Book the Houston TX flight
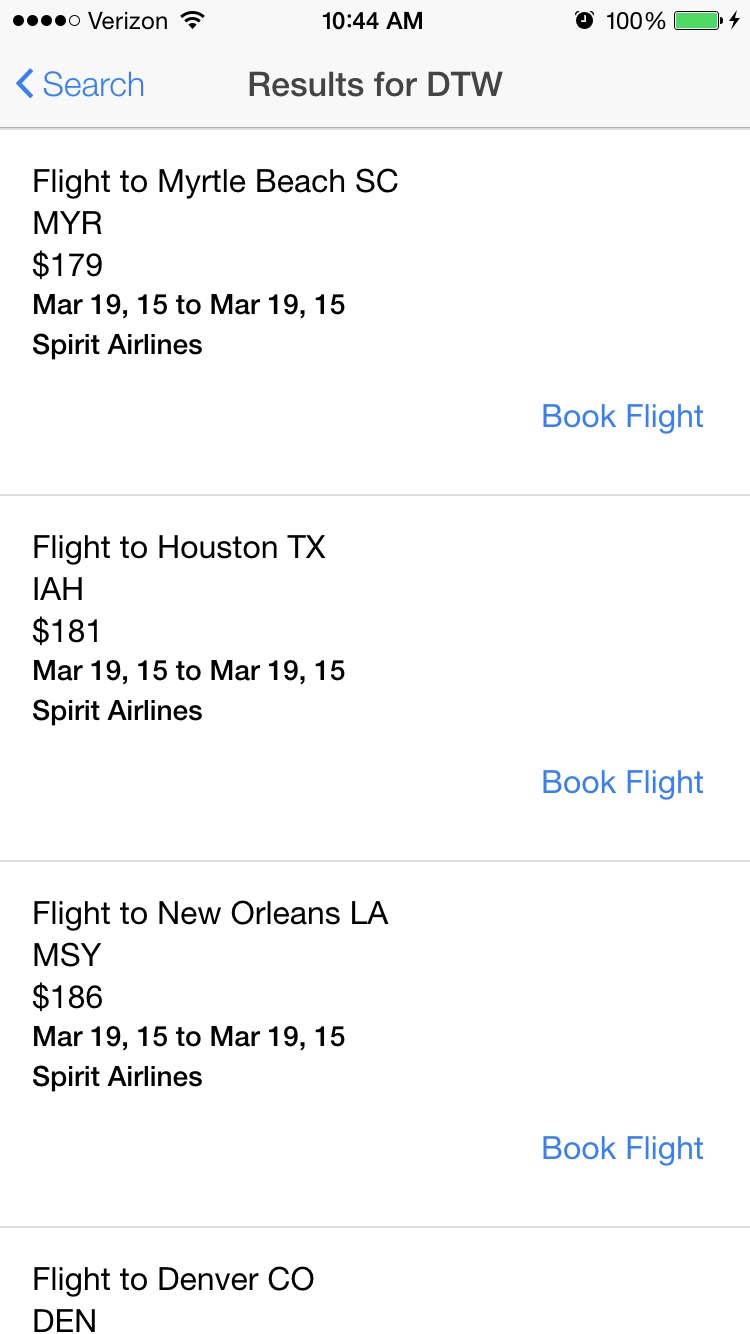Viewport: 750px width, 1334px height. pos(622,782)
